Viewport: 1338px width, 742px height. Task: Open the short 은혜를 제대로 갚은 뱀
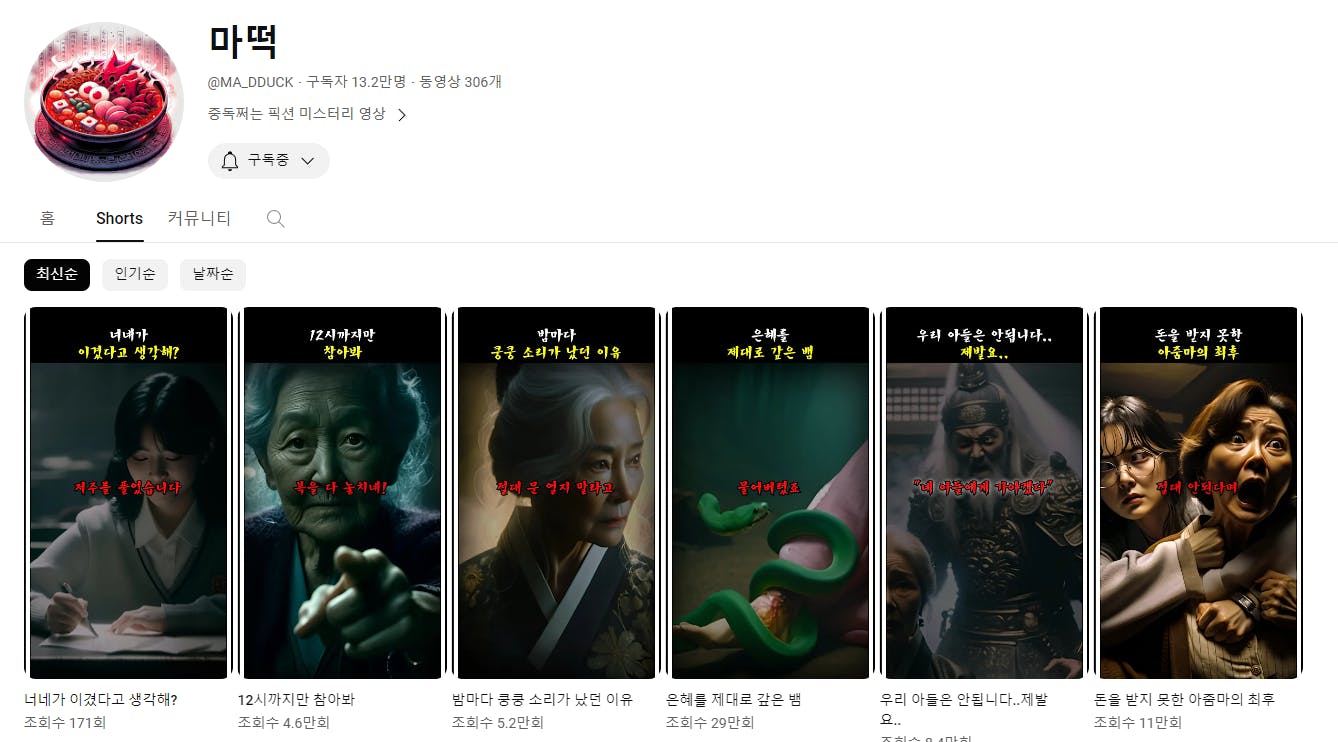click(770, 493)
